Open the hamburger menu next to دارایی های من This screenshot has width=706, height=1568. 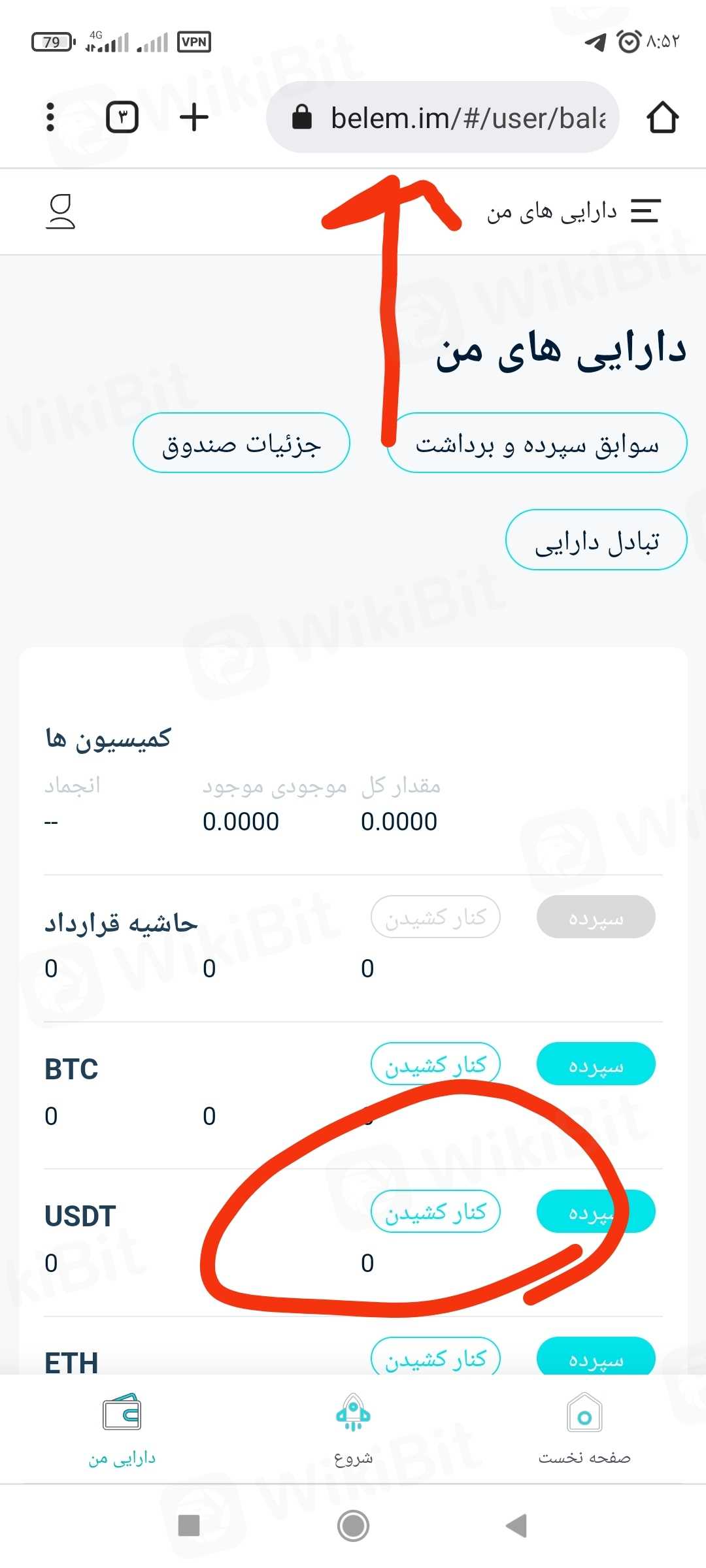(x=645, y=211)
